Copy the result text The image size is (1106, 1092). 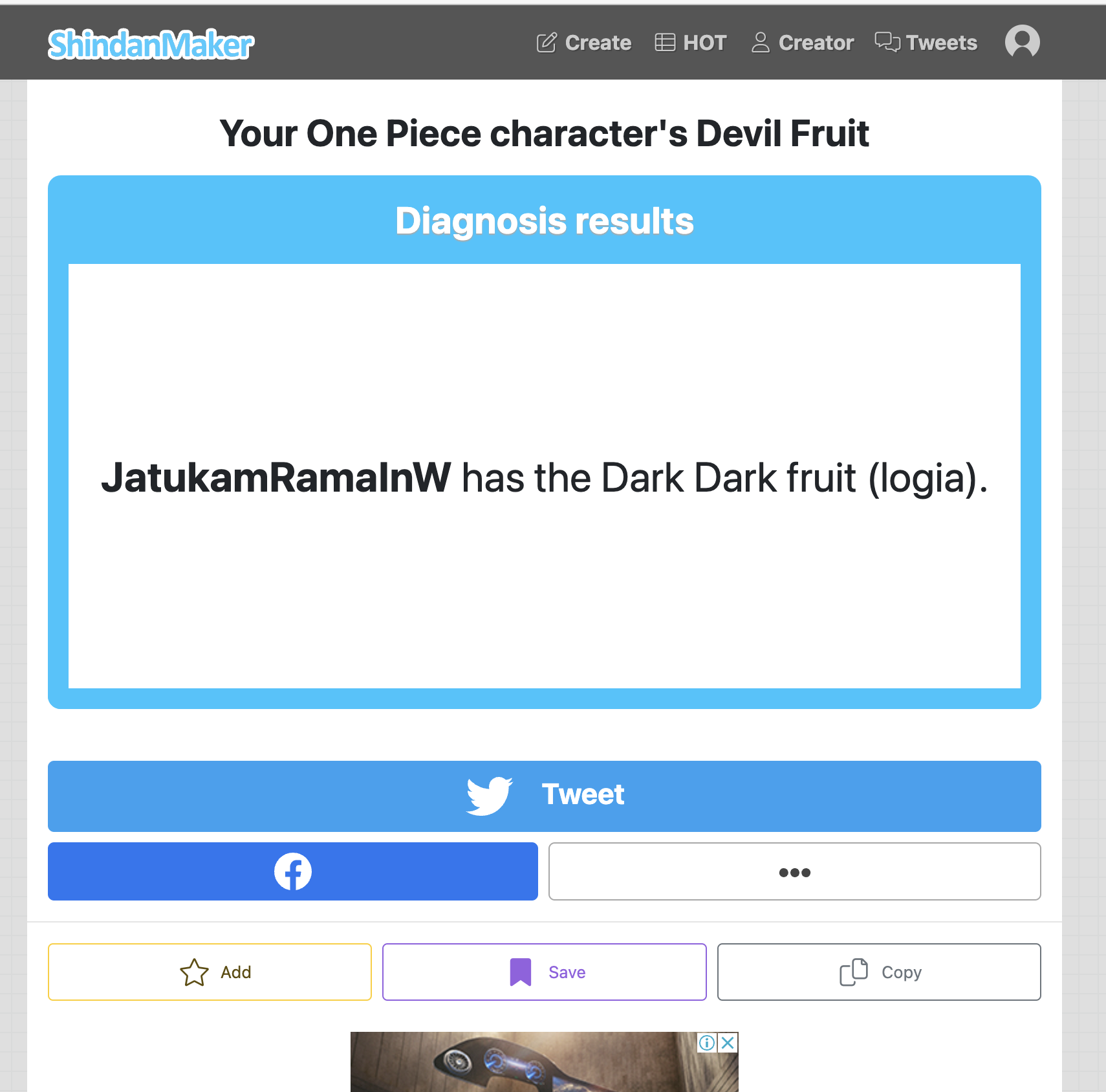pos(878,972)
